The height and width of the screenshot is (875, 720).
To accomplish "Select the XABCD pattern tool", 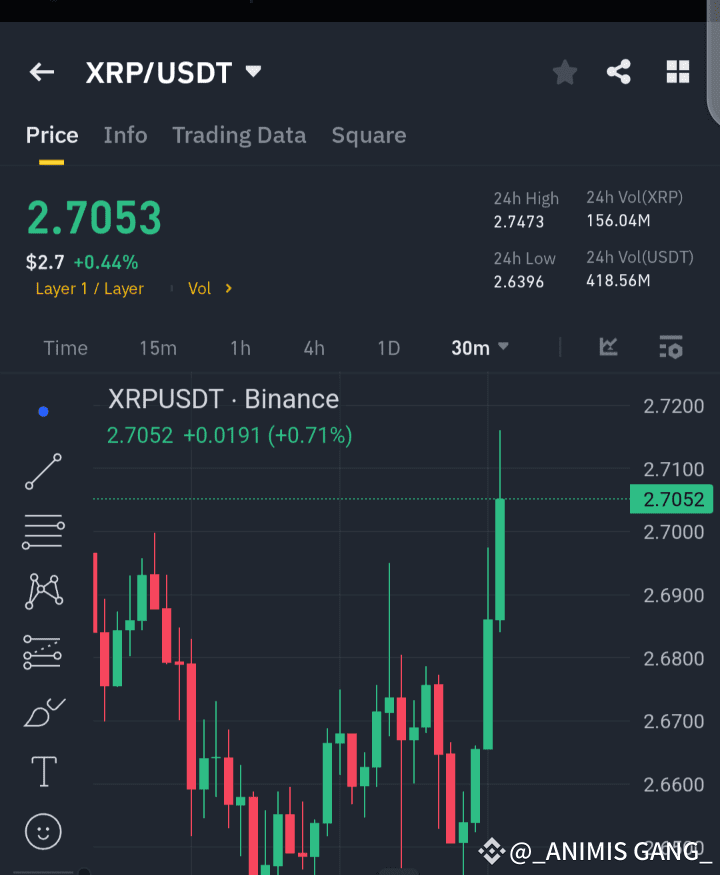I will (43, 591).
